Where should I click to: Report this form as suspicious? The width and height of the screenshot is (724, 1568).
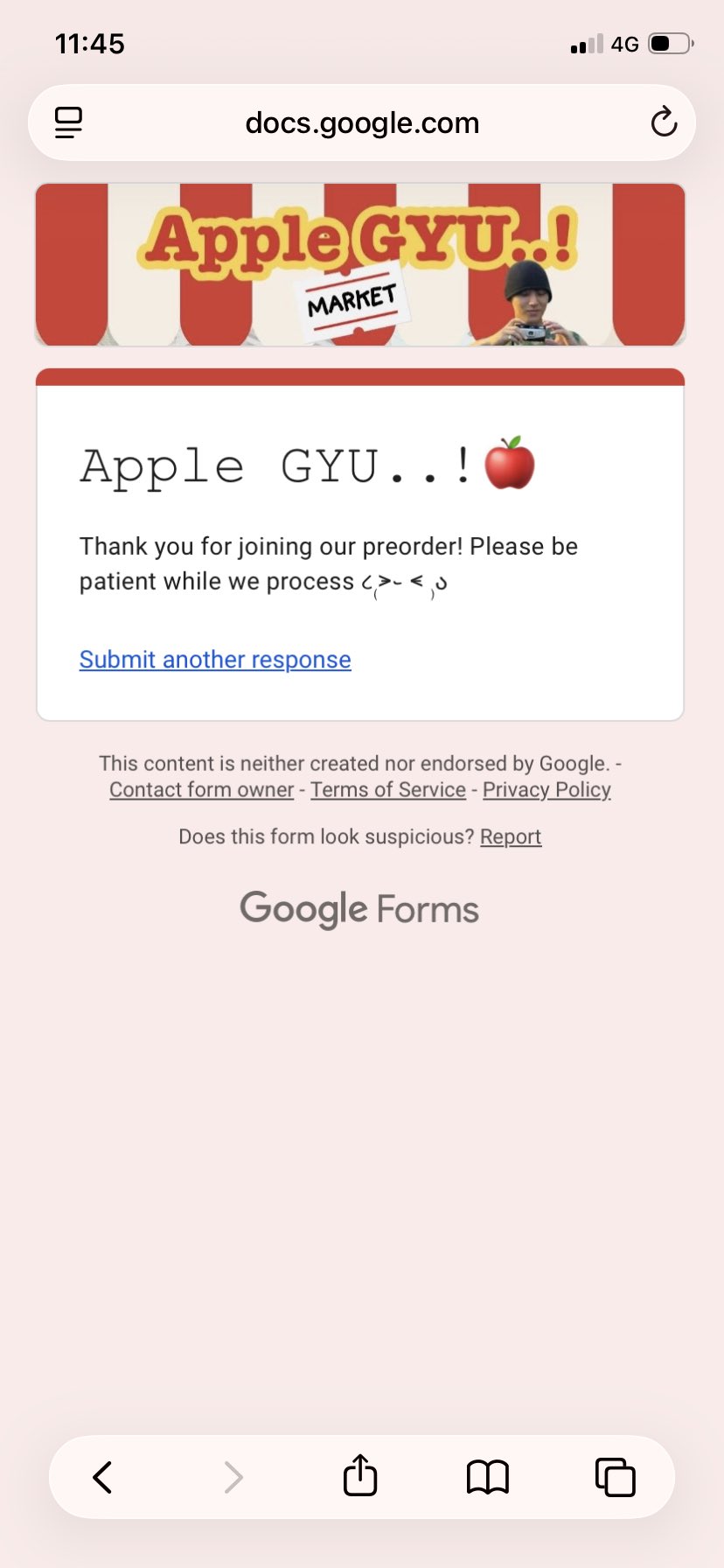click(x=511, y=837)
